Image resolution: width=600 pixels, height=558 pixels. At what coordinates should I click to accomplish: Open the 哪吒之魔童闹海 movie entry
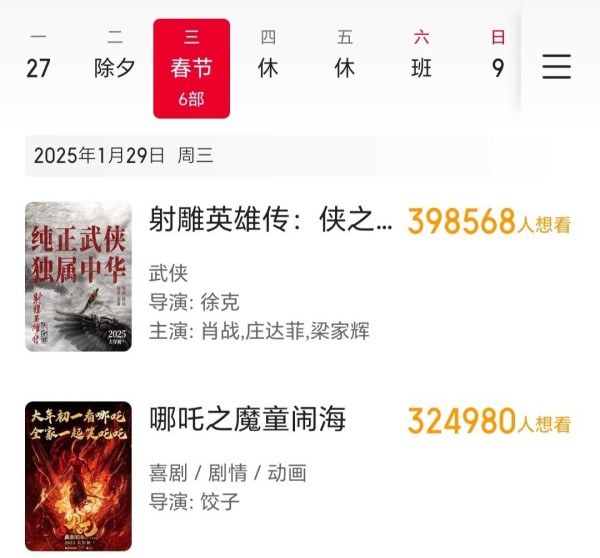[247, 420]
